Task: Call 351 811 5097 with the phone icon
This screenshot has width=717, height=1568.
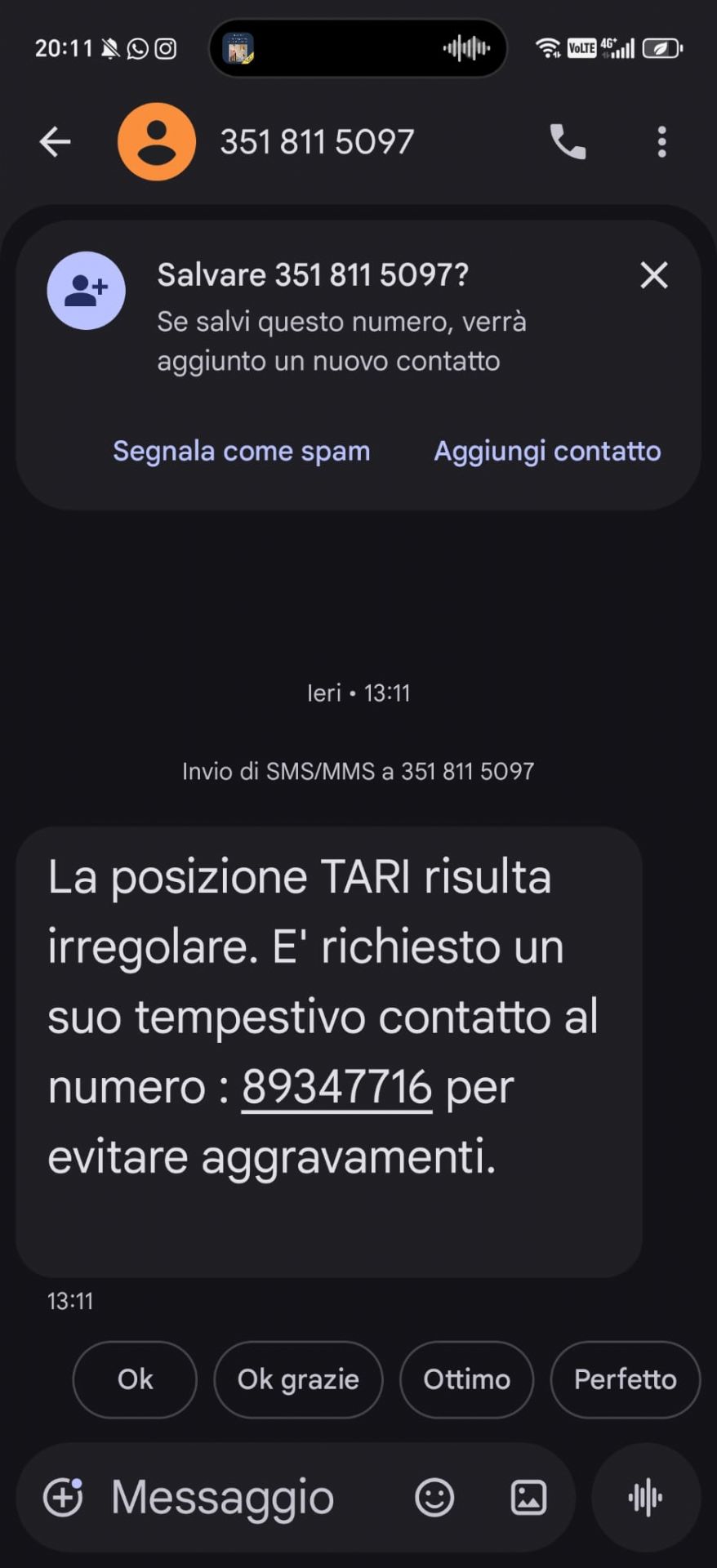Action: click(568, 142)
